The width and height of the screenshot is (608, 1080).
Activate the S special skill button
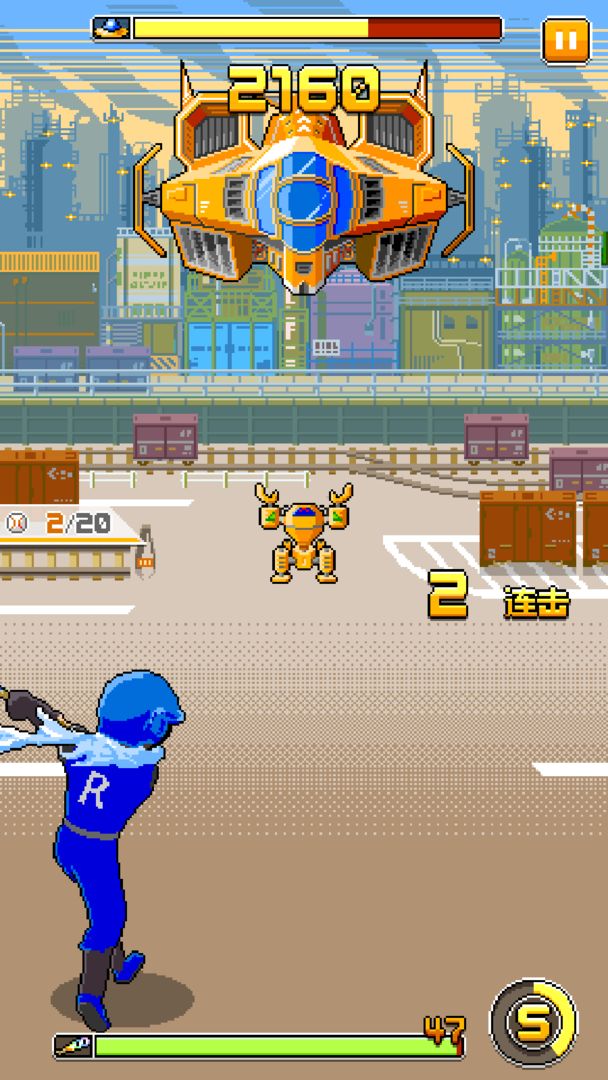click(534, 1022)
